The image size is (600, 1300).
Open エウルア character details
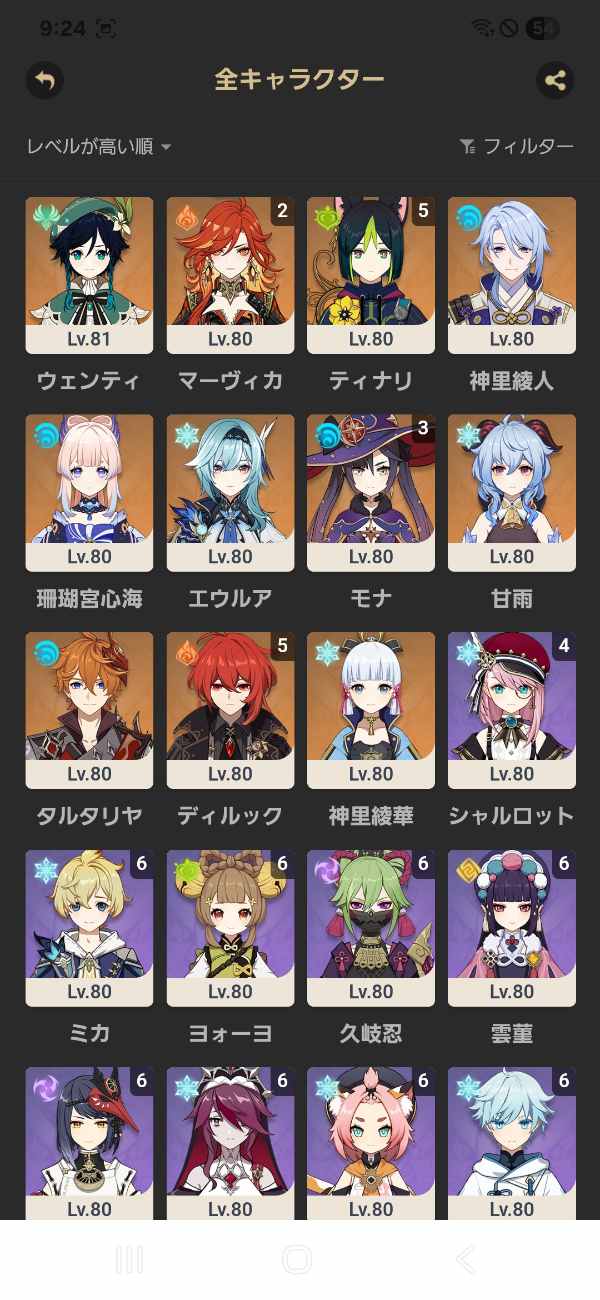point(230,493)
